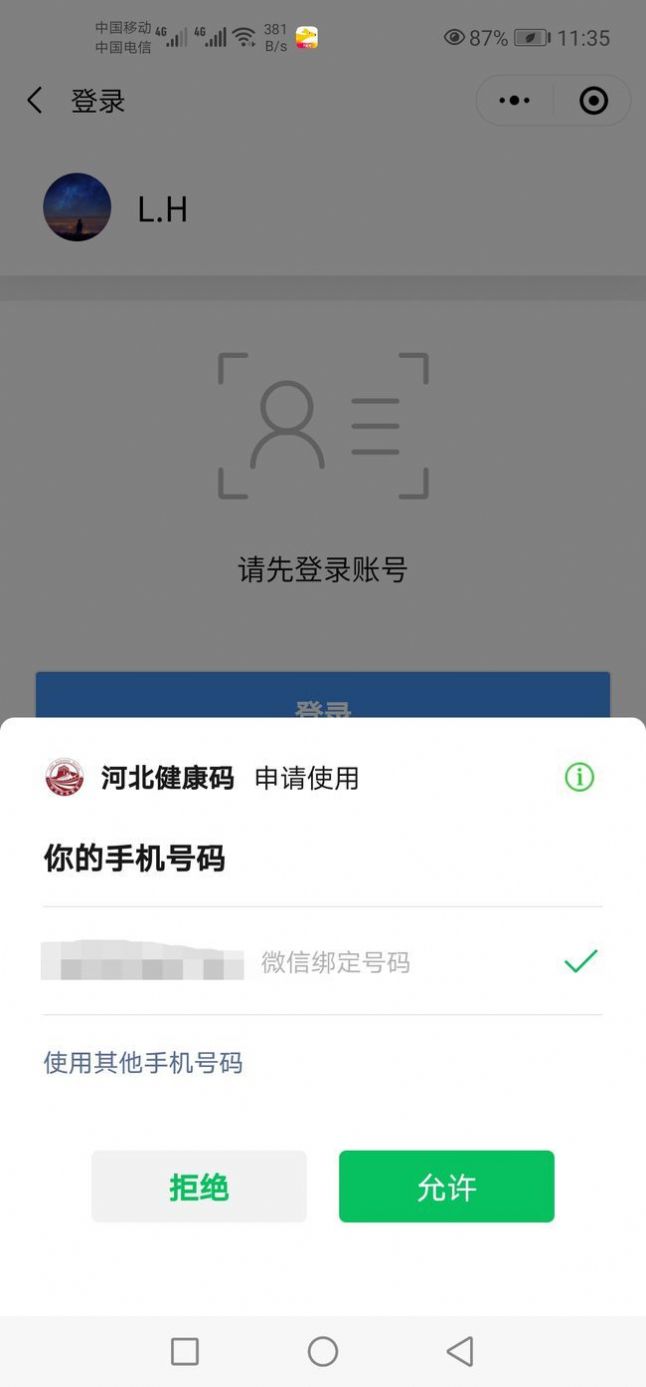Image resolution: width=646 pixels, height=1387 pixels.
Task: Close the mini program with the circle icon
Action: coord(593,101)
